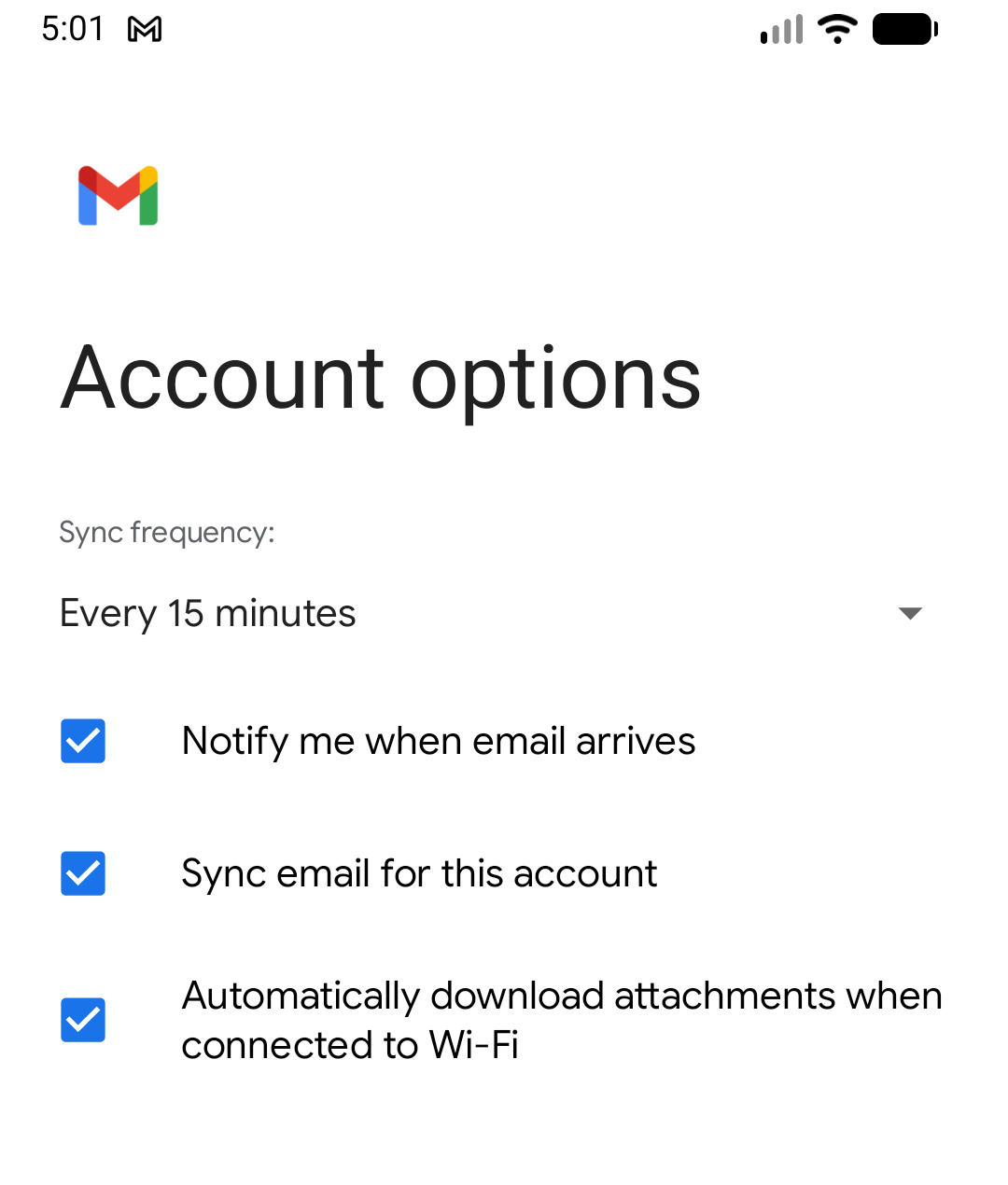
Task: Turn off automatic attachment download on Wi-Fi
Action: [83, 1020]
